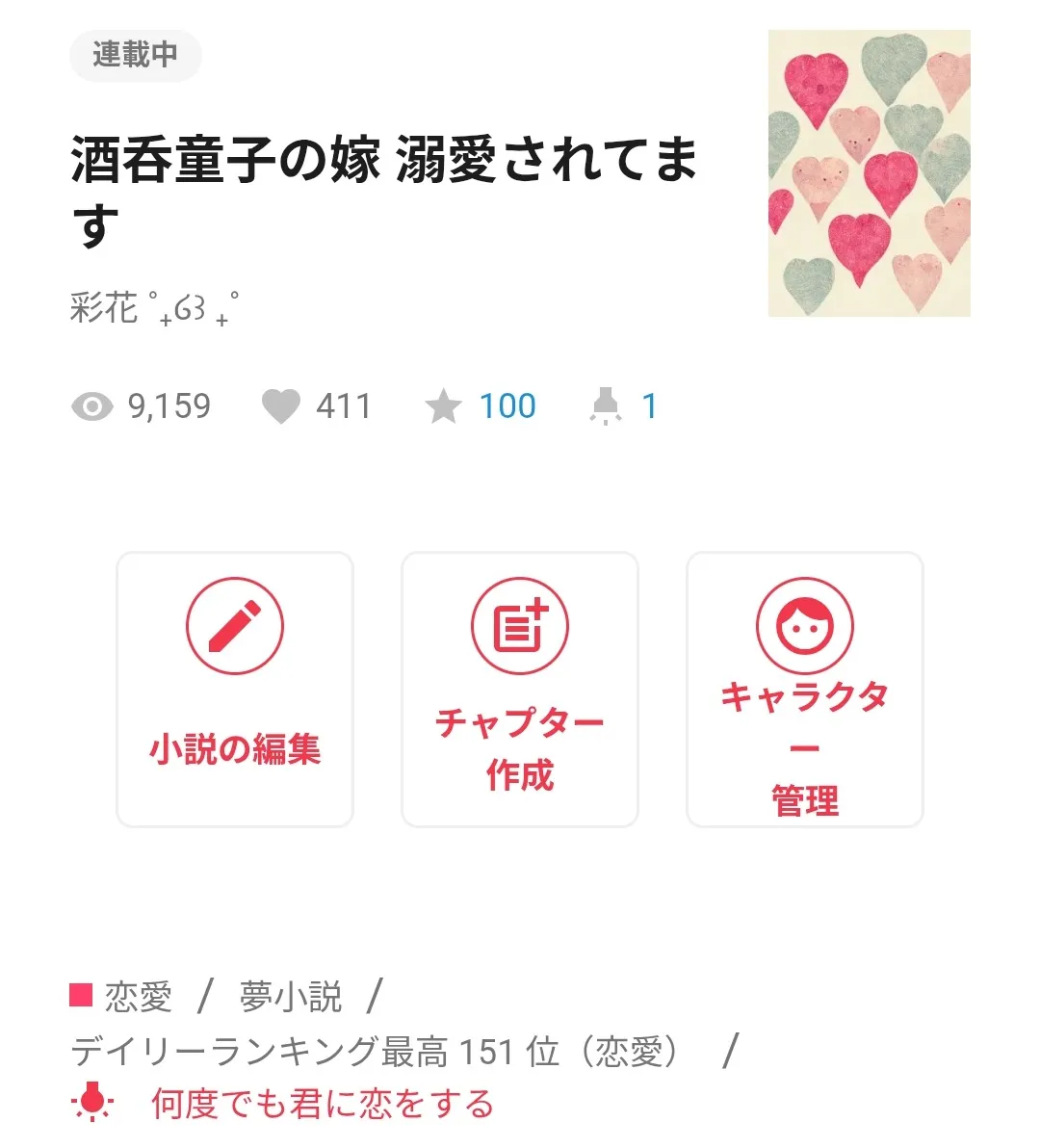
Task: Open the 小説の編集 novel editor
Action: pos(235,690)
